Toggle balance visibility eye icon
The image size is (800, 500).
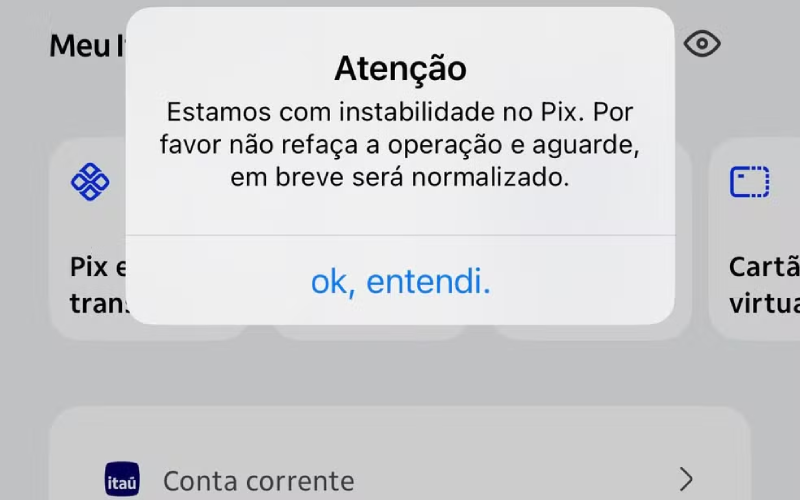[702, 44]
